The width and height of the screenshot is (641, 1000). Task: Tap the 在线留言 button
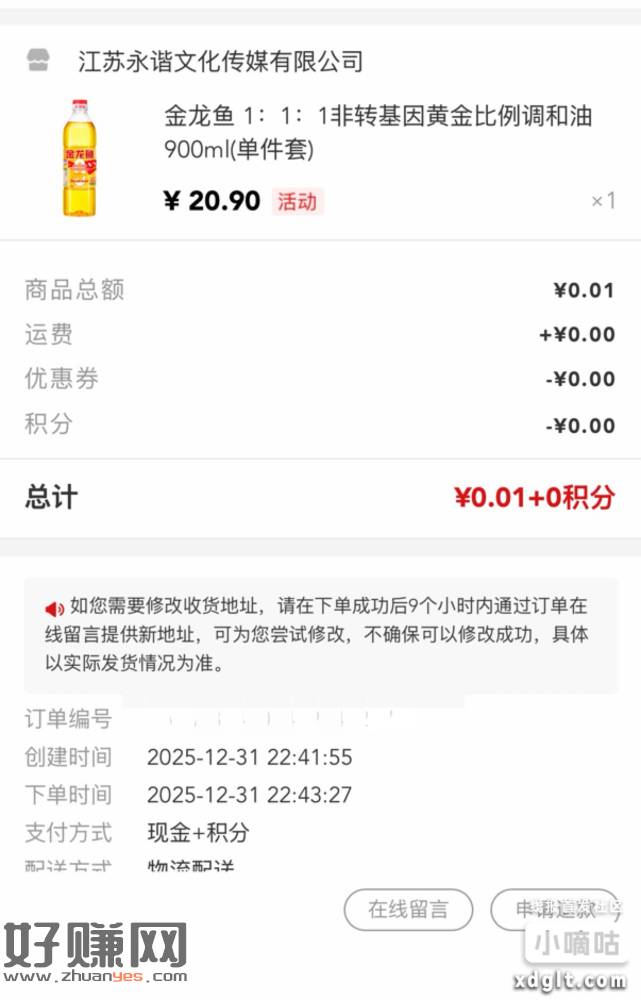coord(408,909)
